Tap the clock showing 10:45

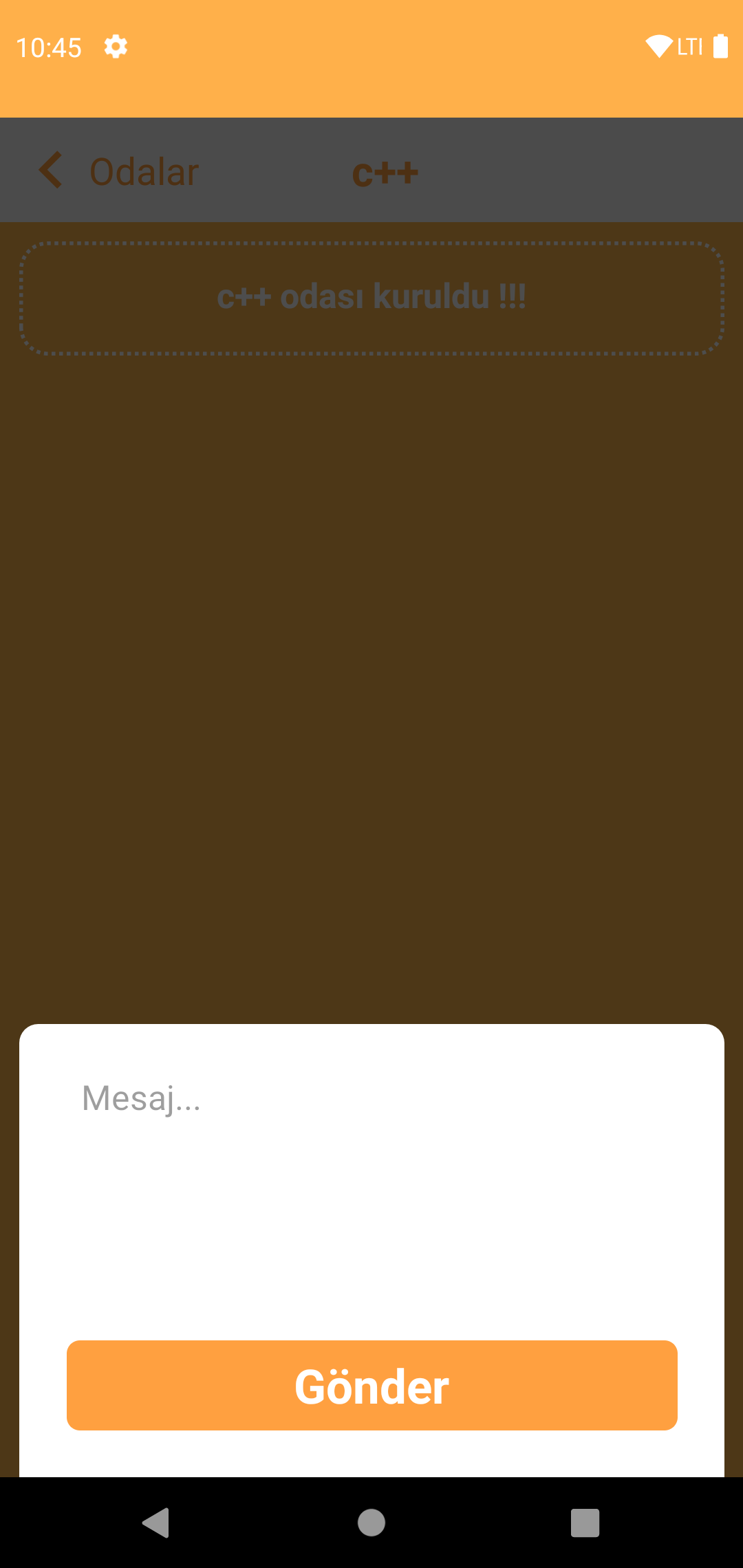coord(49,46)
